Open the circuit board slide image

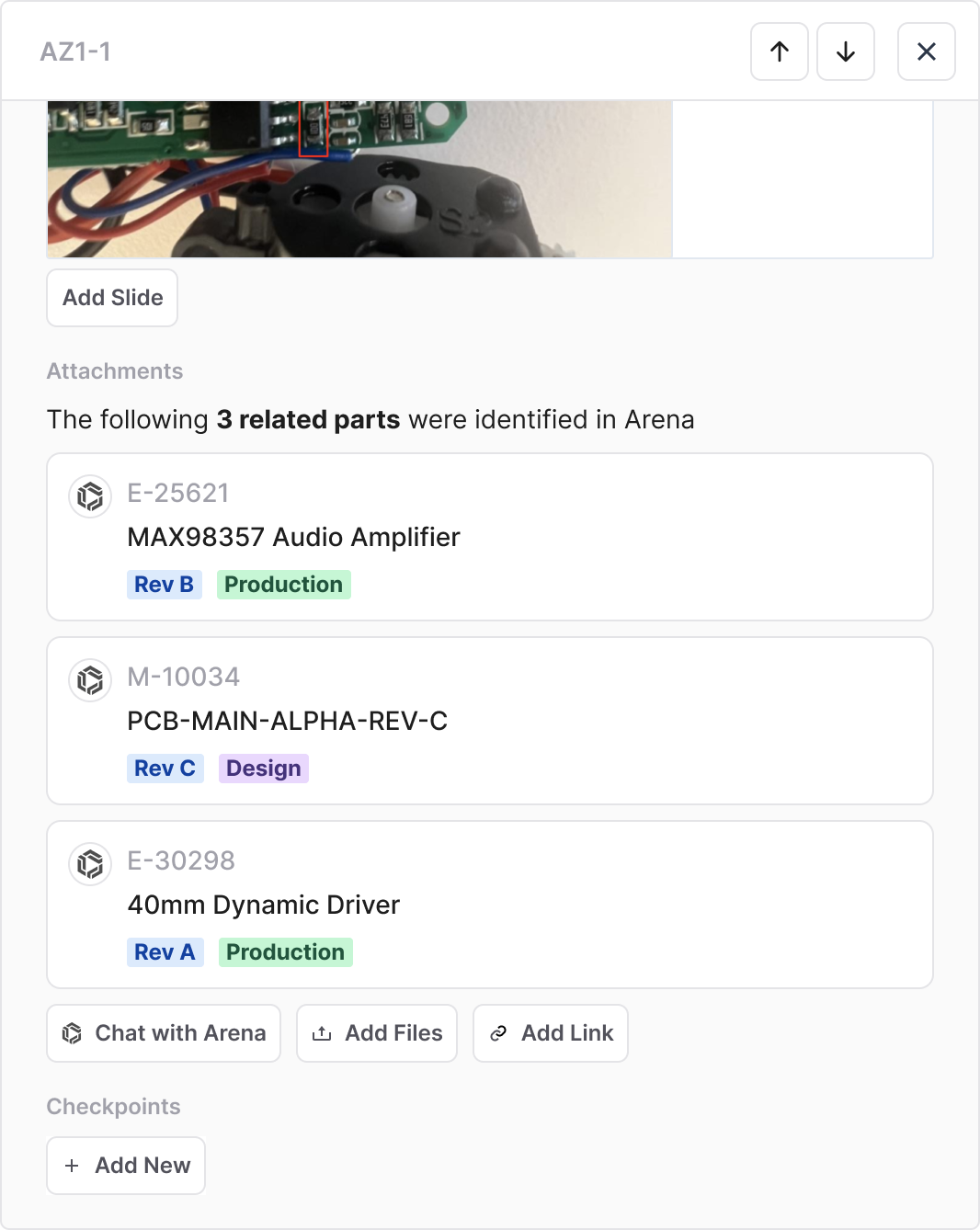point(359,179)
